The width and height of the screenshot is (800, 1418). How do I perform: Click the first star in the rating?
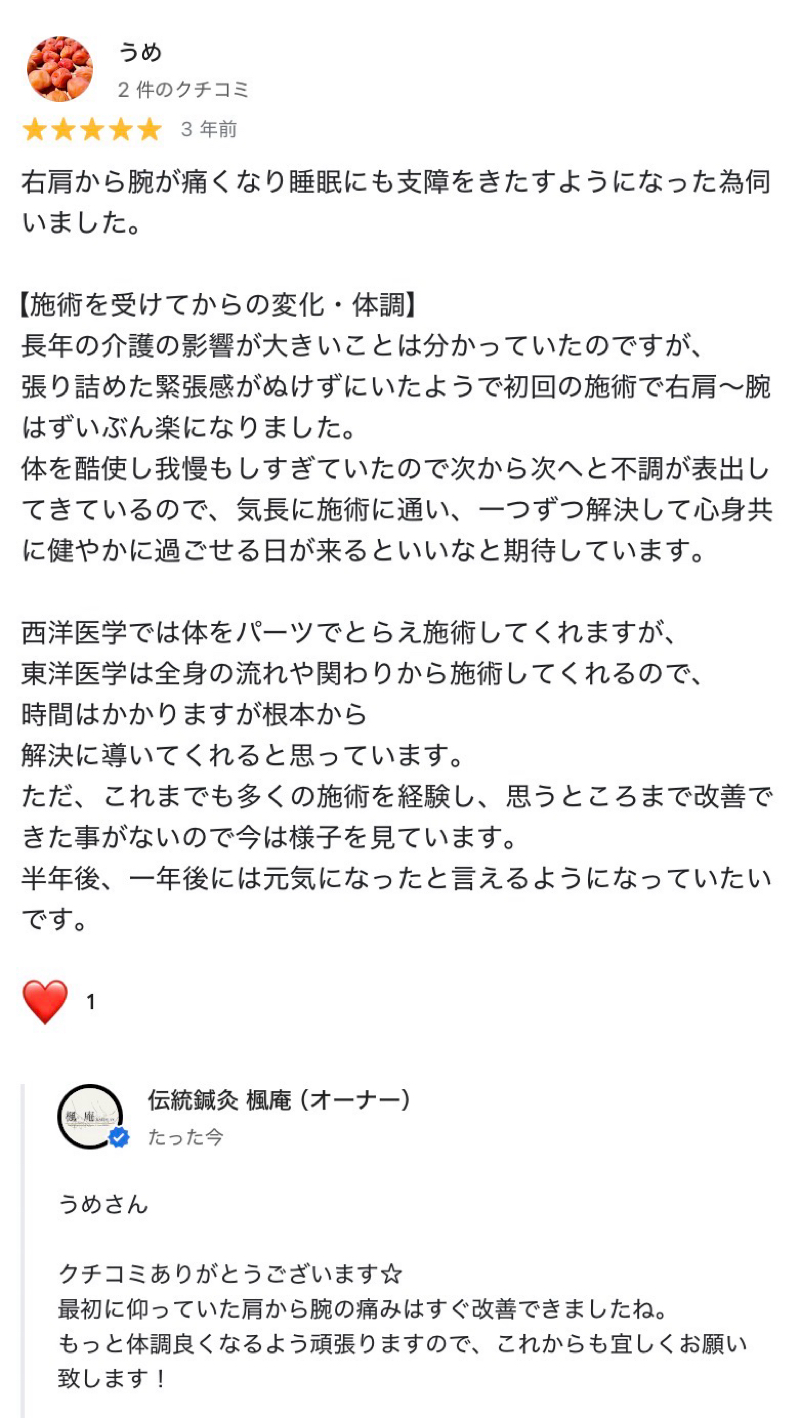(x=33, y=128)
